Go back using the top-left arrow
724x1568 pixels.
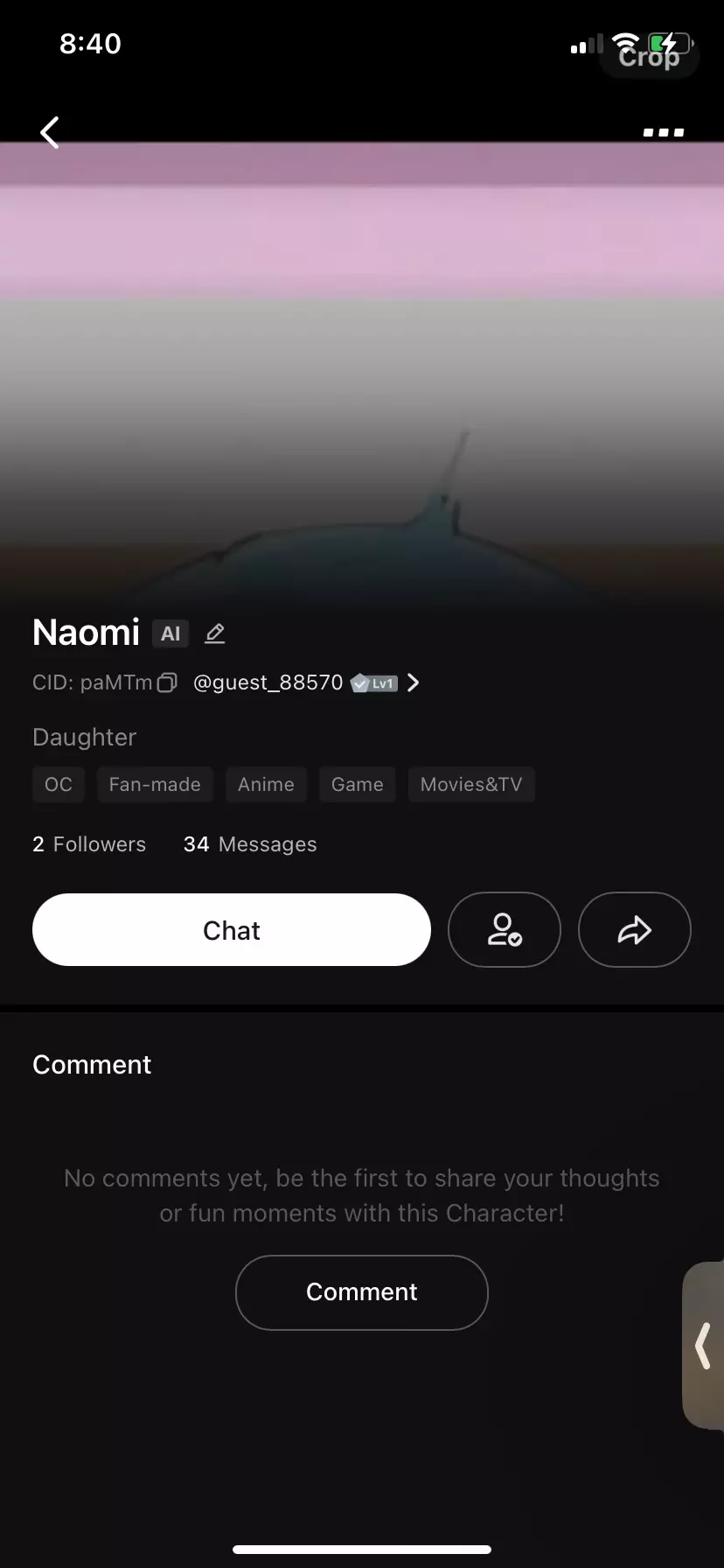[x=51, y=133]
